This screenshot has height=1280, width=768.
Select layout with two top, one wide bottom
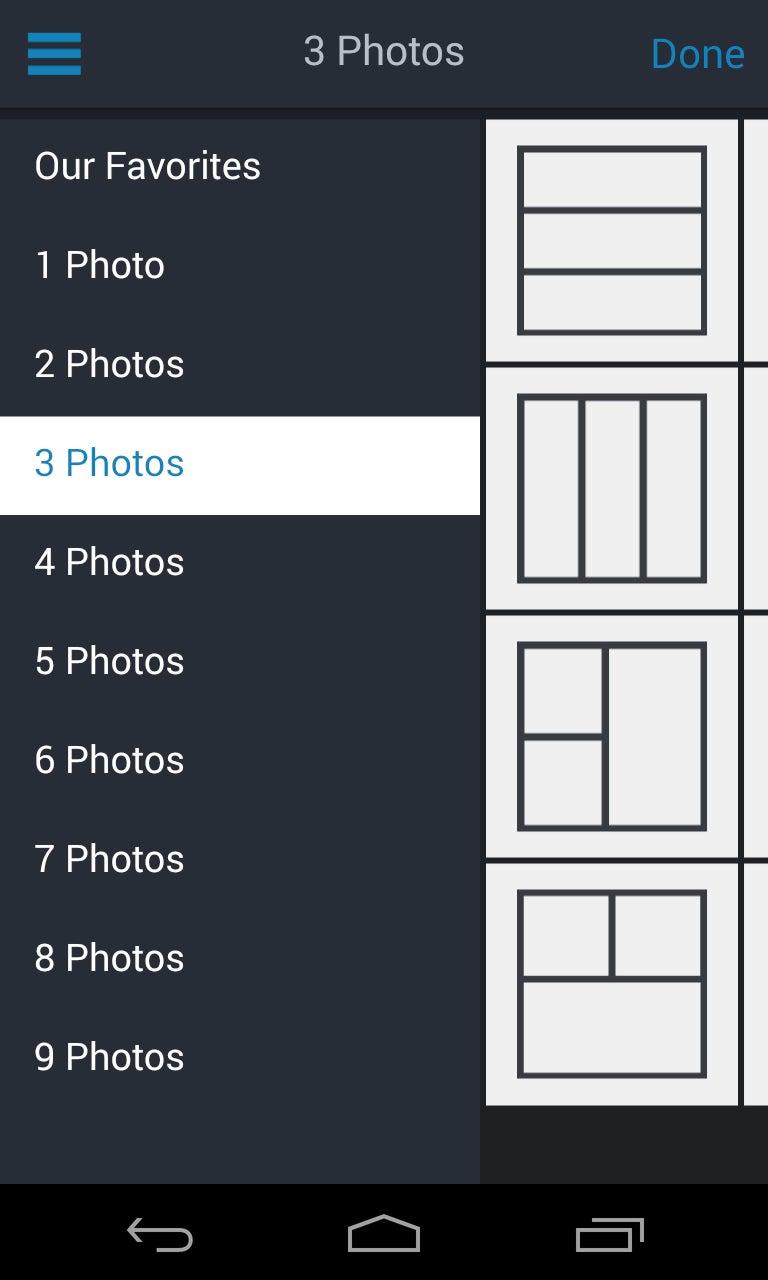click(612, 984)
